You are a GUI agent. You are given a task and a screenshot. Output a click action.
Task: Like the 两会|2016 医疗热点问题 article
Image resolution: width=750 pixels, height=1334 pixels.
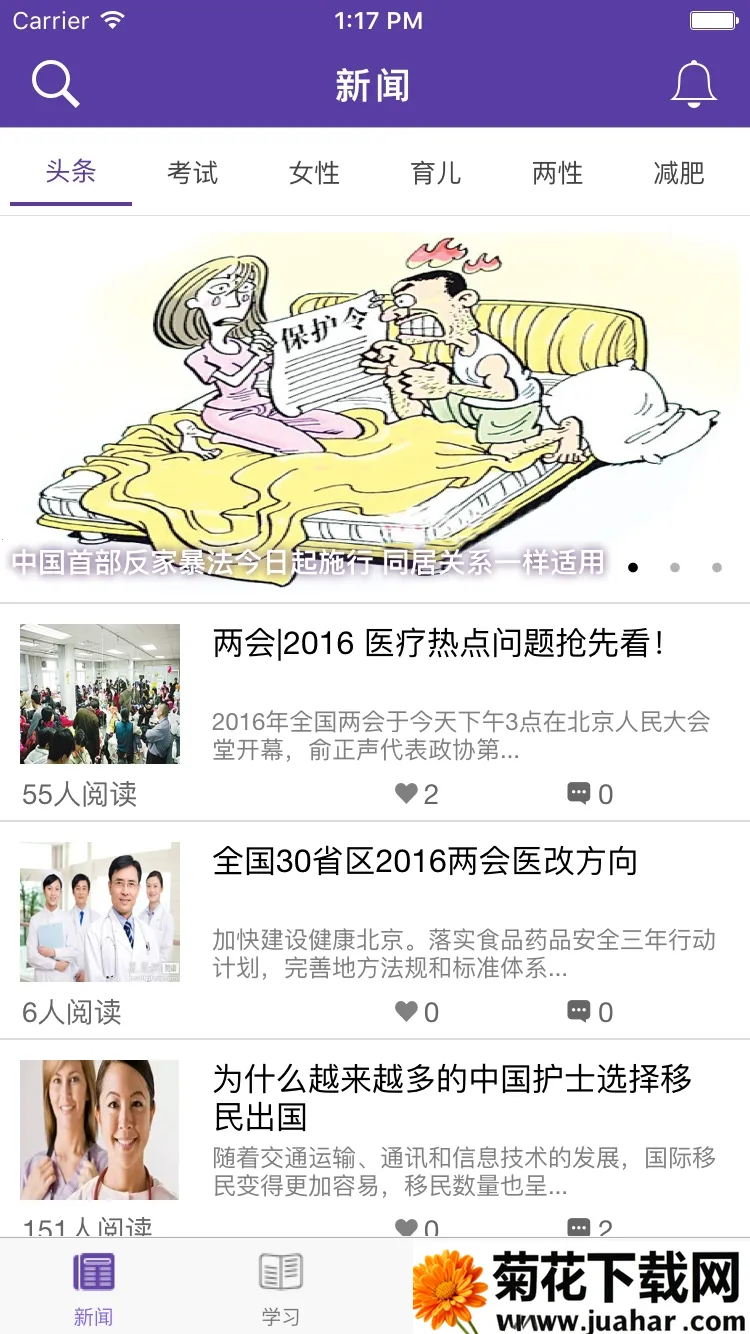coord(406,794)
